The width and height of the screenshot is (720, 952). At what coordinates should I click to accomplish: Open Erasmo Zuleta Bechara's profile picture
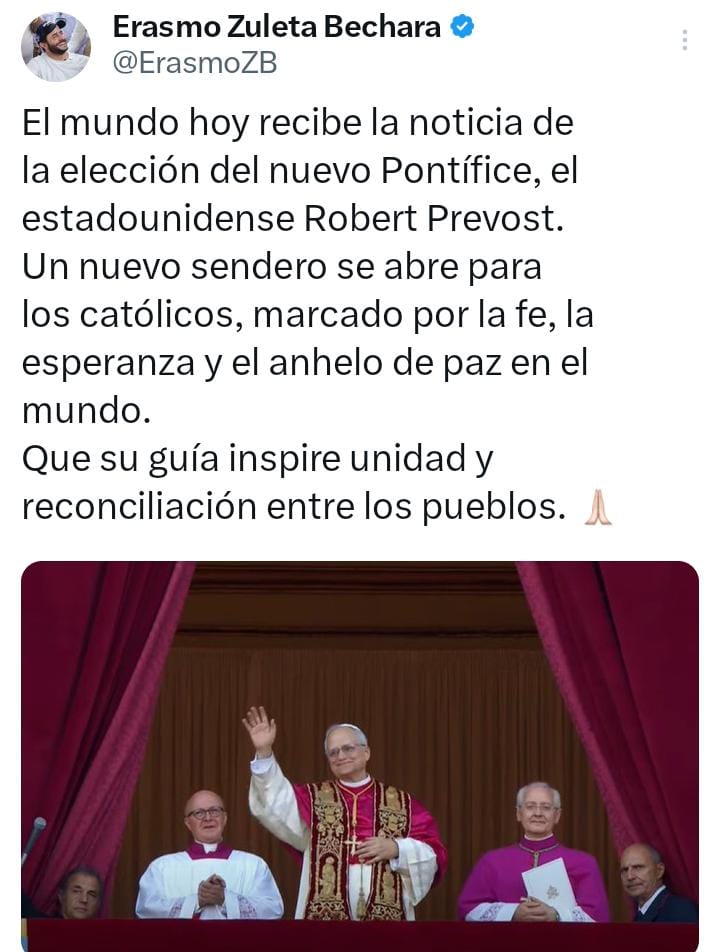(x=56, y=47)
